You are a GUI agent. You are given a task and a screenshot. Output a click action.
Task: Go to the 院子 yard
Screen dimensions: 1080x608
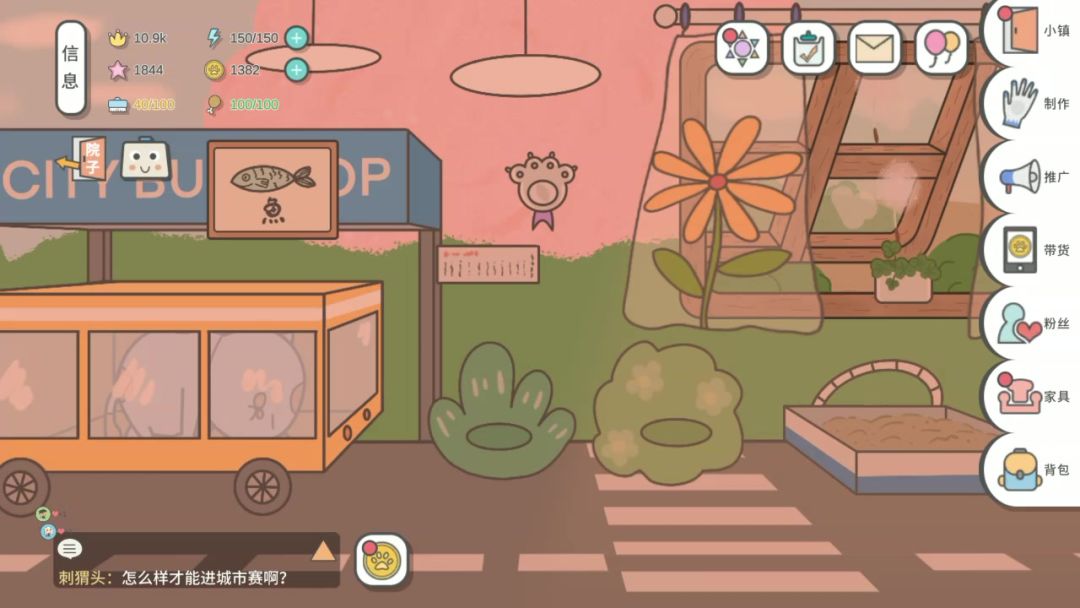(x=88, y=157)
